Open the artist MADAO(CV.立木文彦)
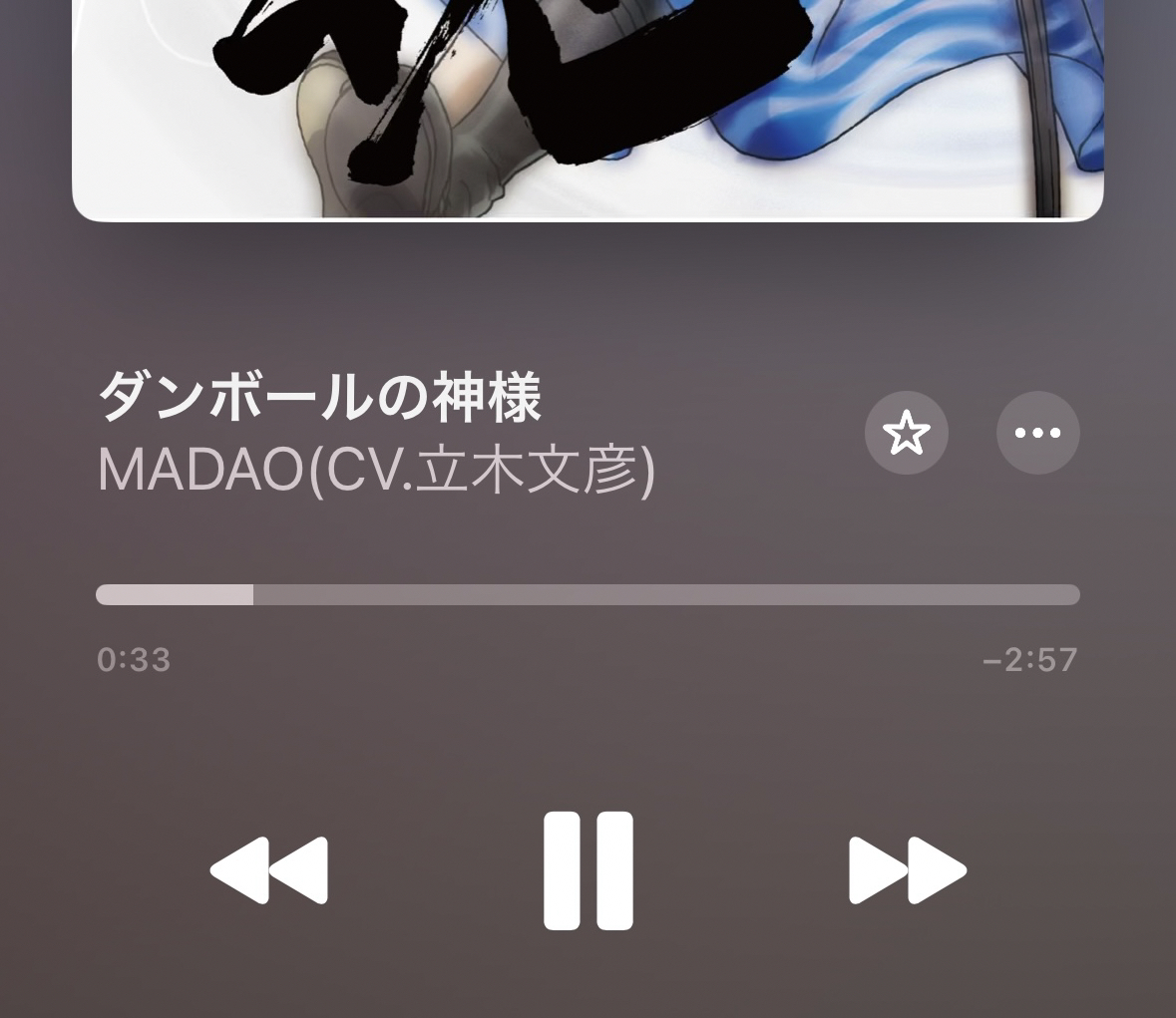Image resolution: width=1176 pixels, height=1018 pixels. (376, 471)
